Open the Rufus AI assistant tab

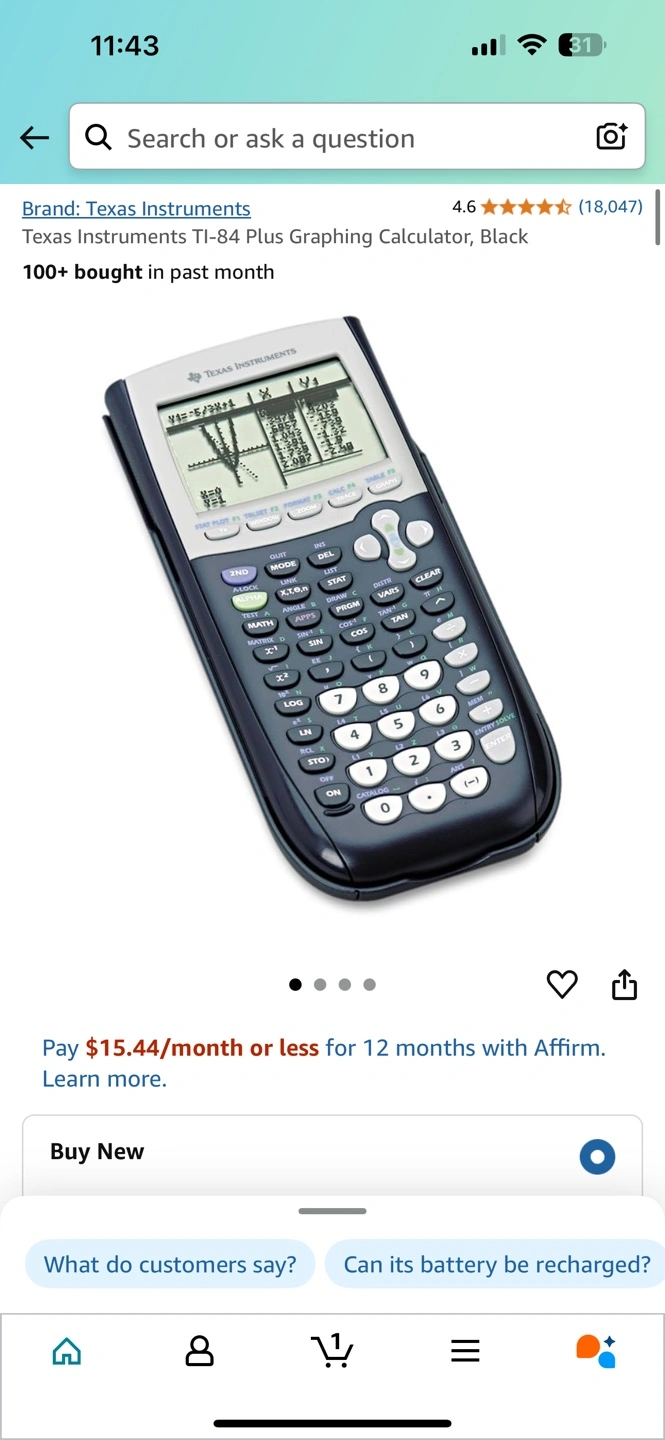pos(597,1351)
